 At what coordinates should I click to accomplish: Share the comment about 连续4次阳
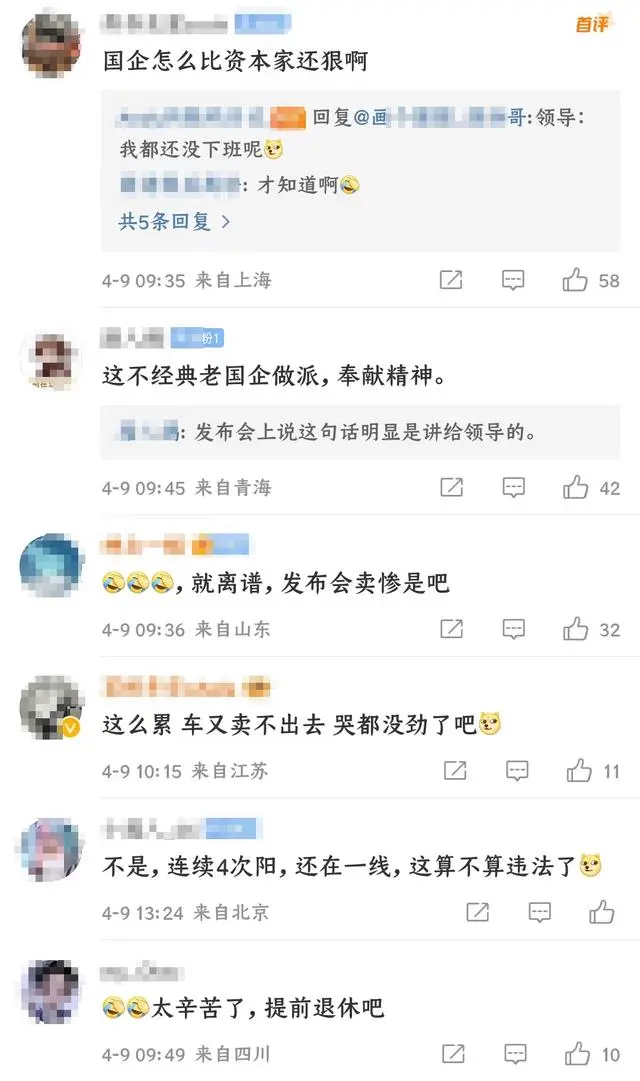[x=478, y=913]
